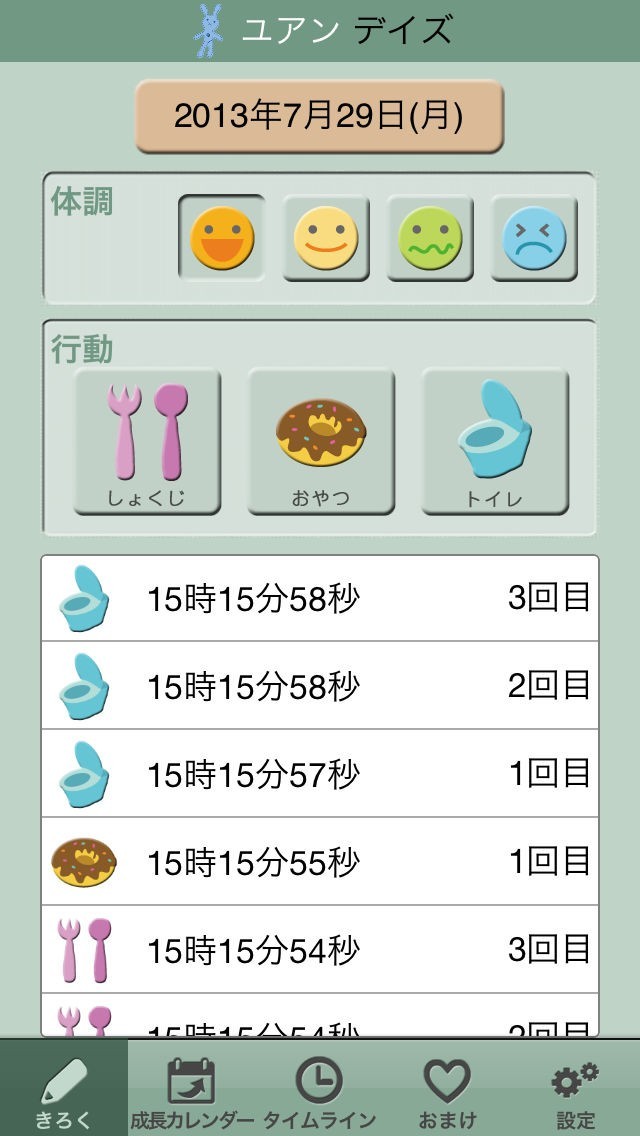Open the toilet entry marked 3回目
This screenshot has width=640, height=1136.
[320, 599]
